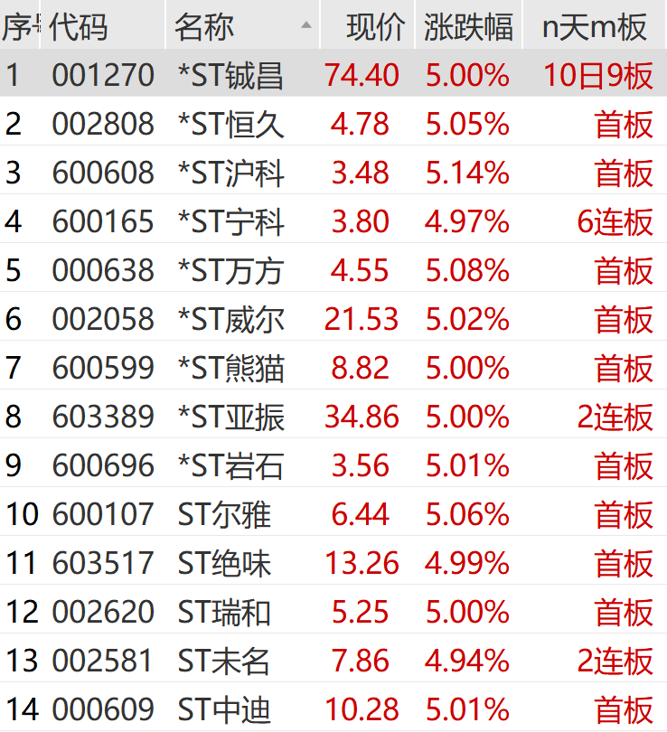Open the *ST亚振 stock row
The image size is (667, 732).
click(231, 417)
